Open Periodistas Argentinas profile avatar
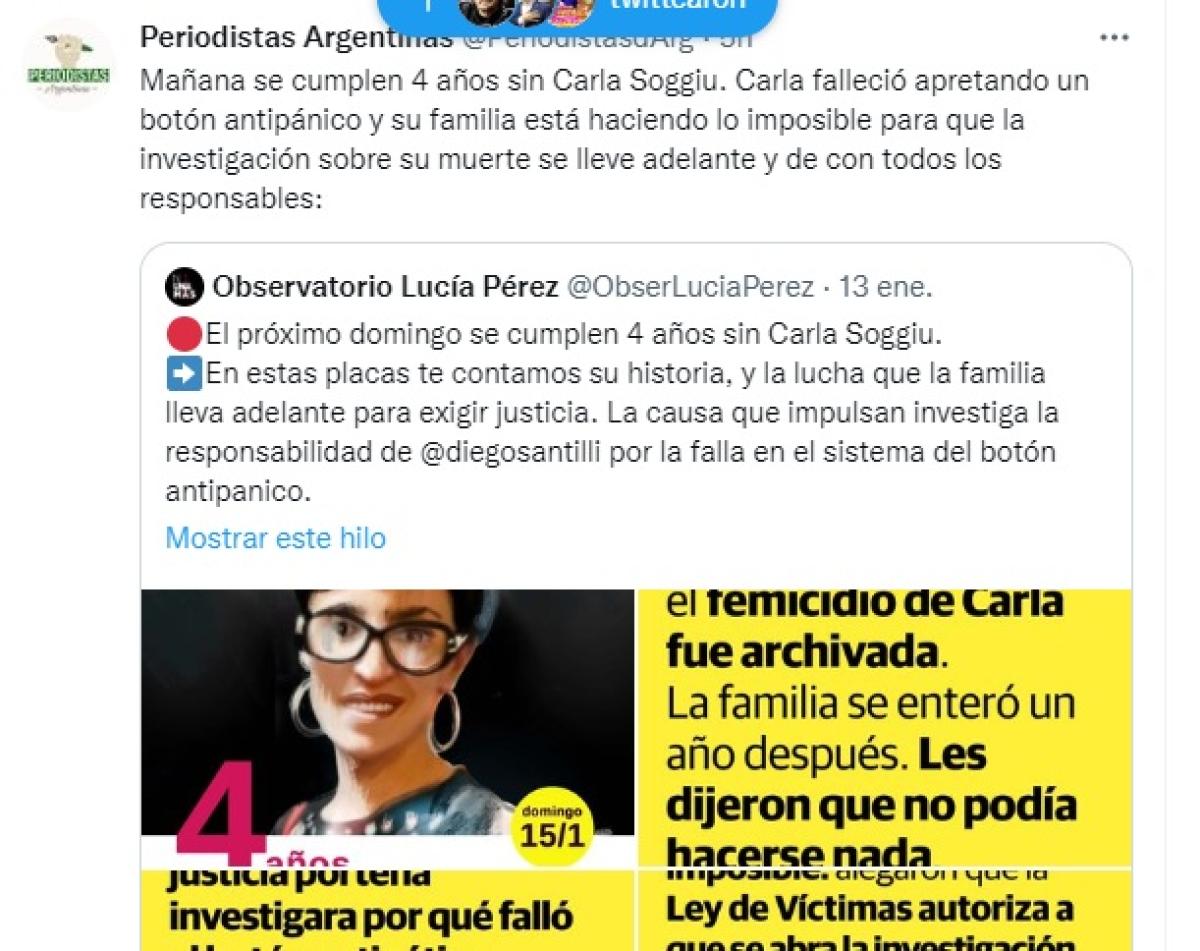Viewport: 1200px width, 951px height. [x=68, y=66]
